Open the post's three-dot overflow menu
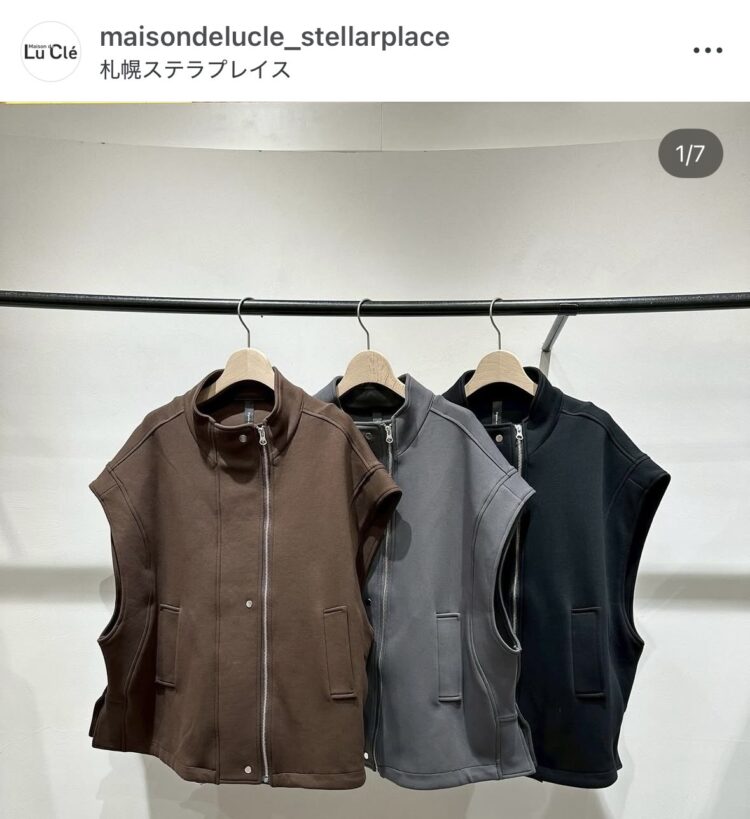Viewport: 750px width, 819px height. [x=707, y=51]
